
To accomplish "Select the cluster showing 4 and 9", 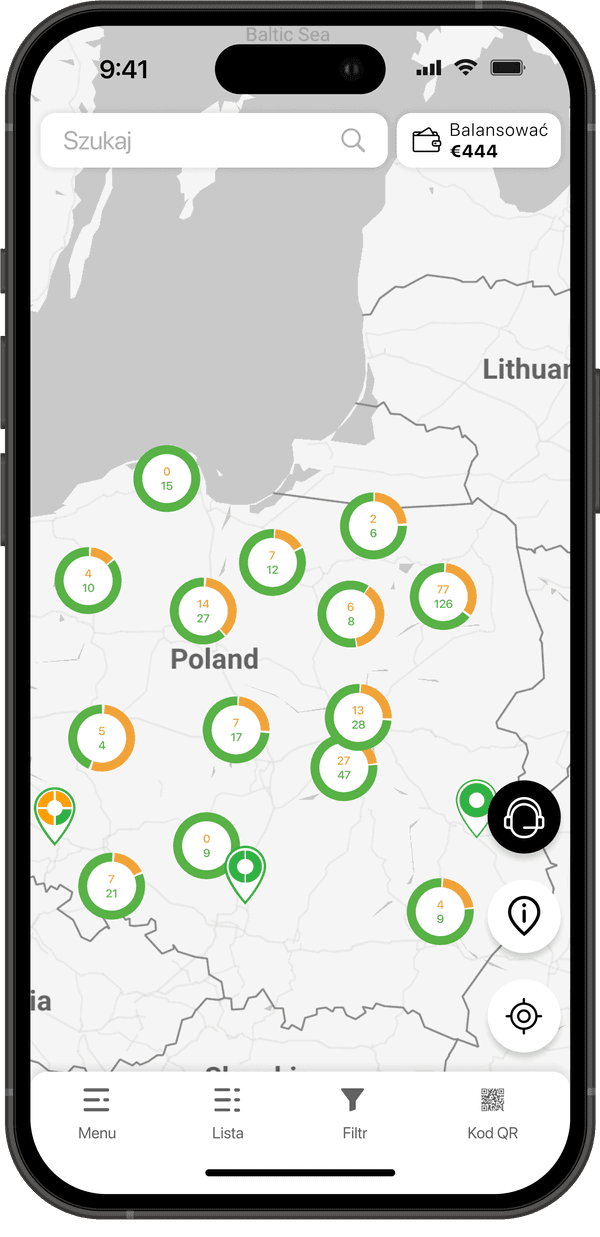I will click(440, 911).
